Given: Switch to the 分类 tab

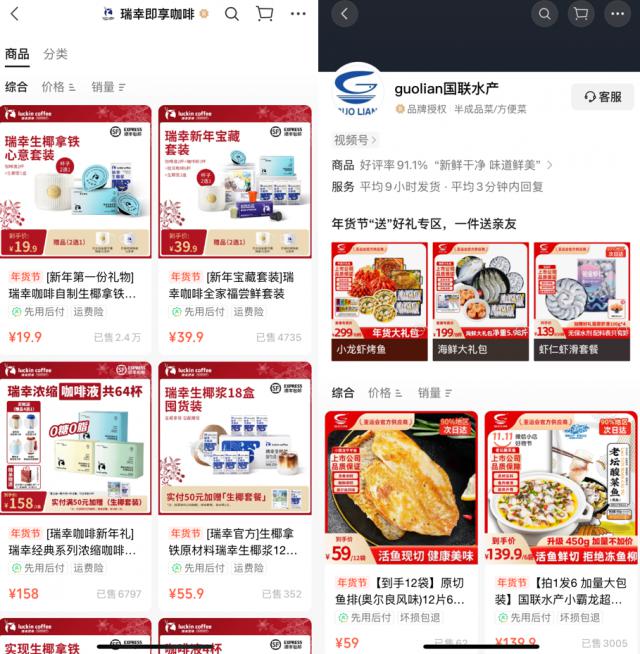Looking at the screenshot, I should point(56,54).
